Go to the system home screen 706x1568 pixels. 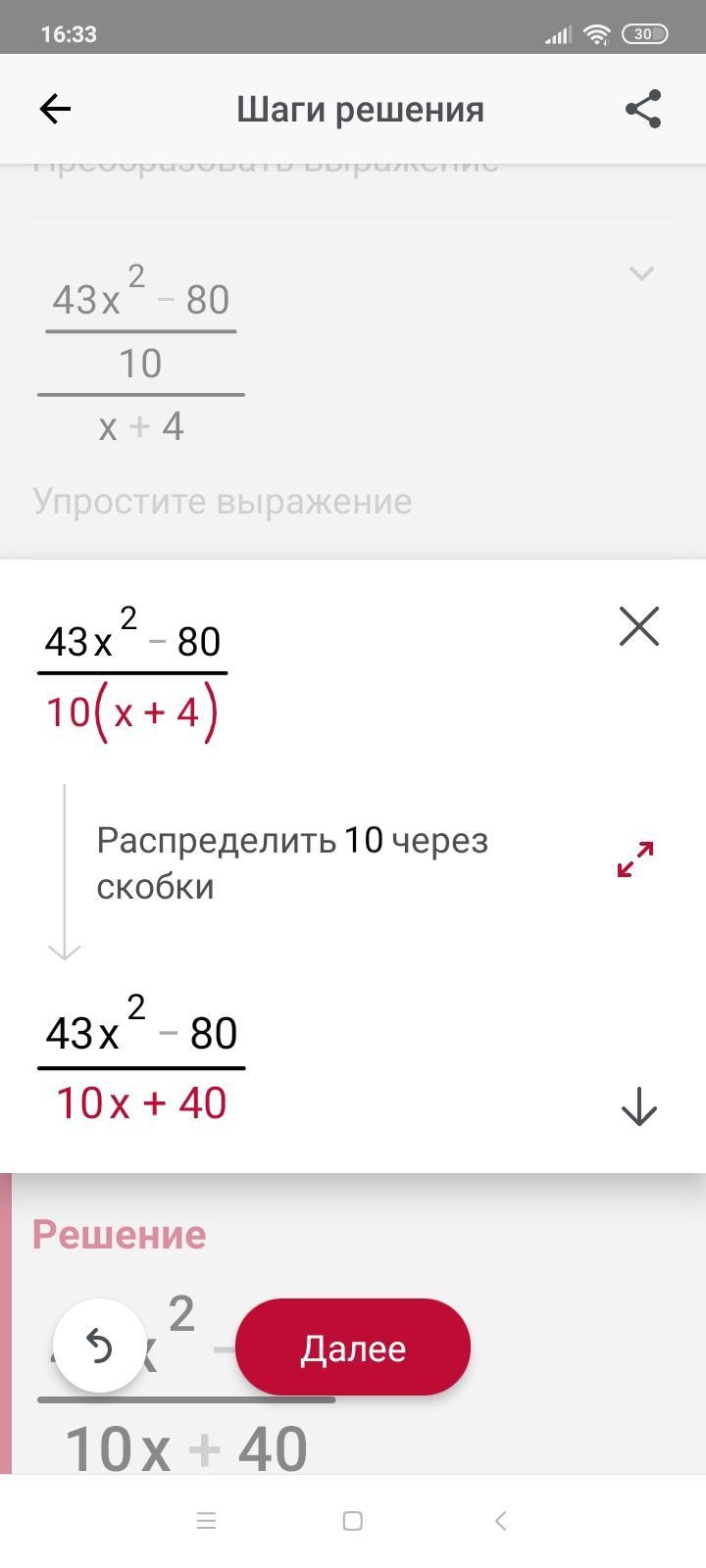coord(353,1521)
